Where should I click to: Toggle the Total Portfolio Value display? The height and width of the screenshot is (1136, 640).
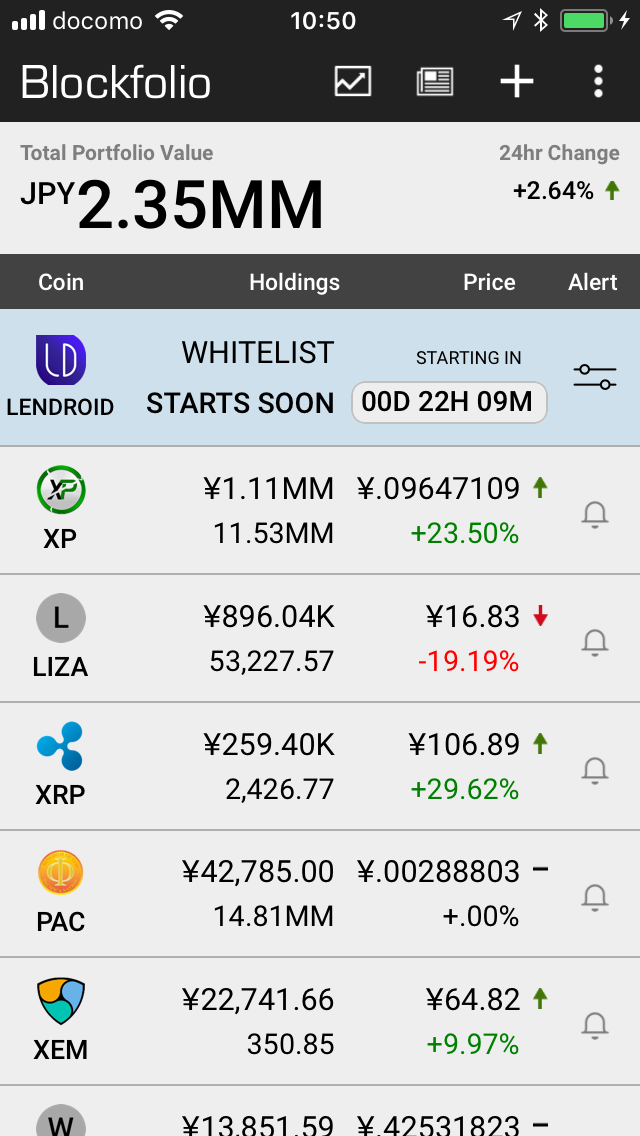[x=172, y=188]
